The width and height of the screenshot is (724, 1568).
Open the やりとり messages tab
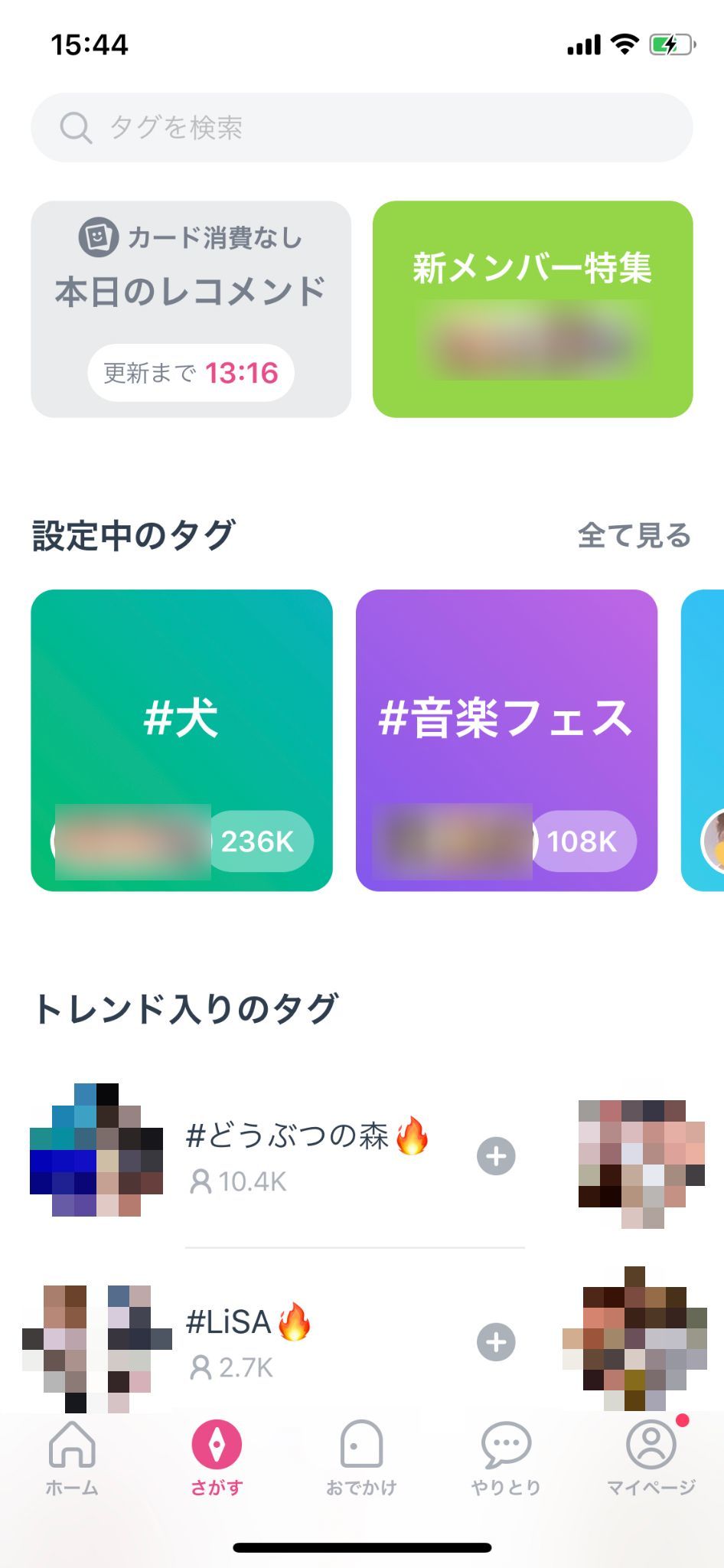506,1459
